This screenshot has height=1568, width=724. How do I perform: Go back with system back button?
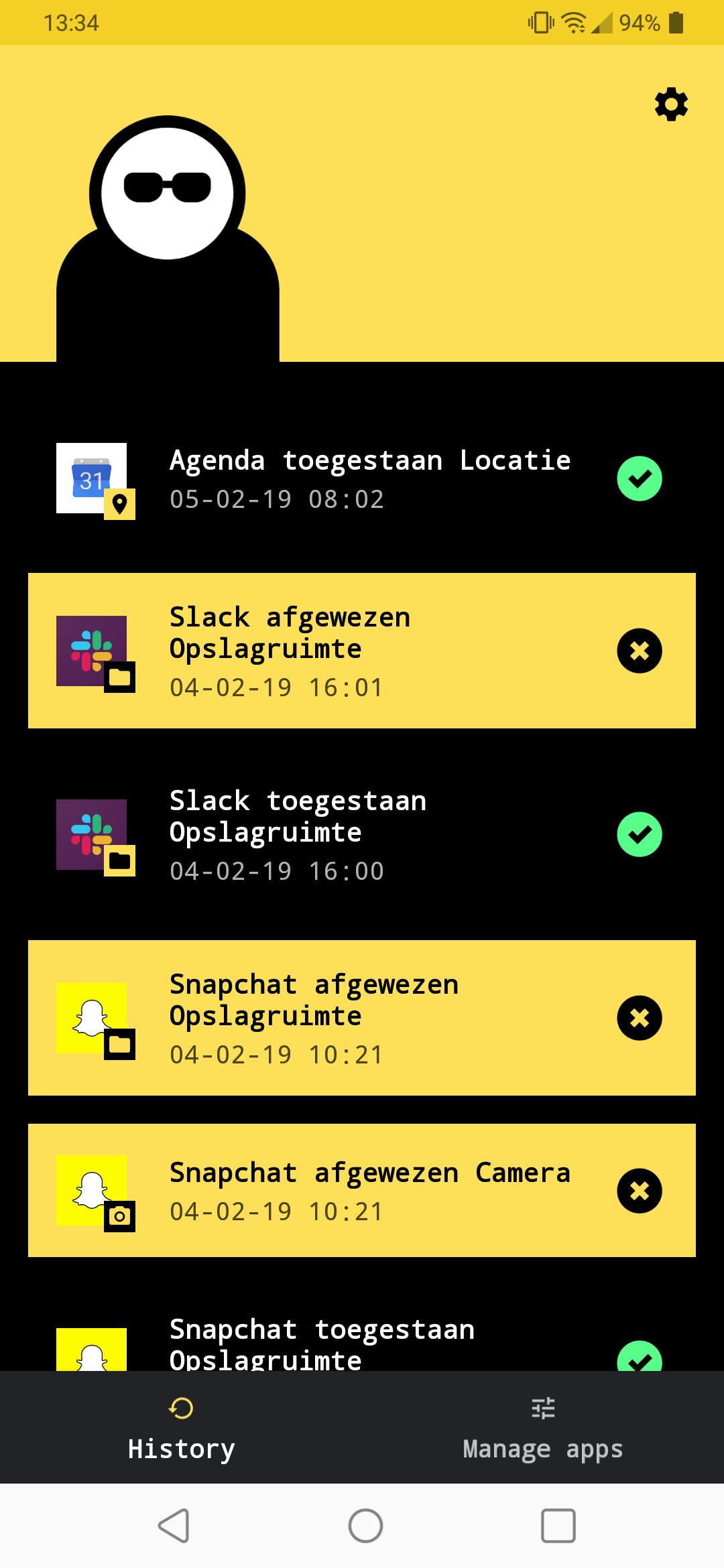click(x=174, y=1526)
